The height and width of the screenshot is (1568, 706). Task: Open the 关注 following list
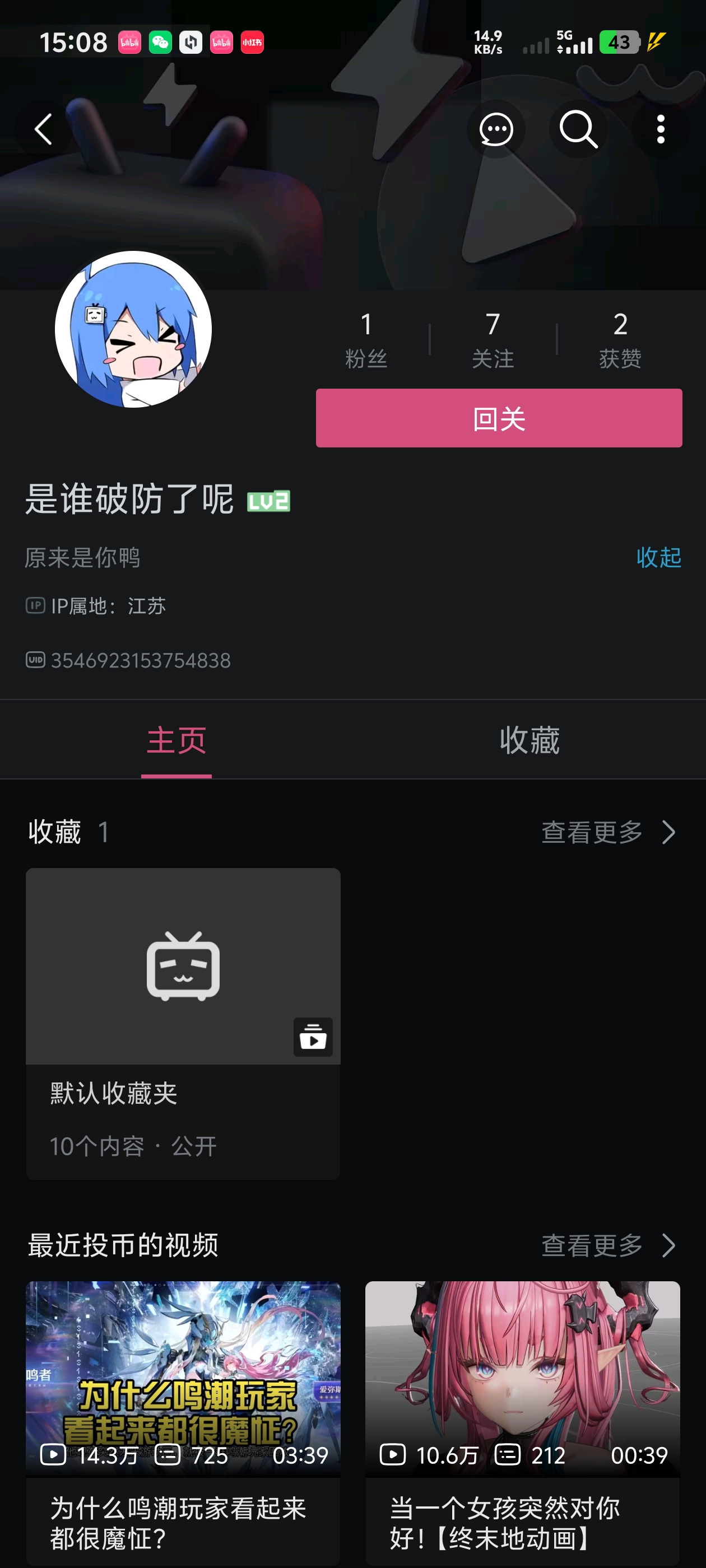[x=493, y=340]
